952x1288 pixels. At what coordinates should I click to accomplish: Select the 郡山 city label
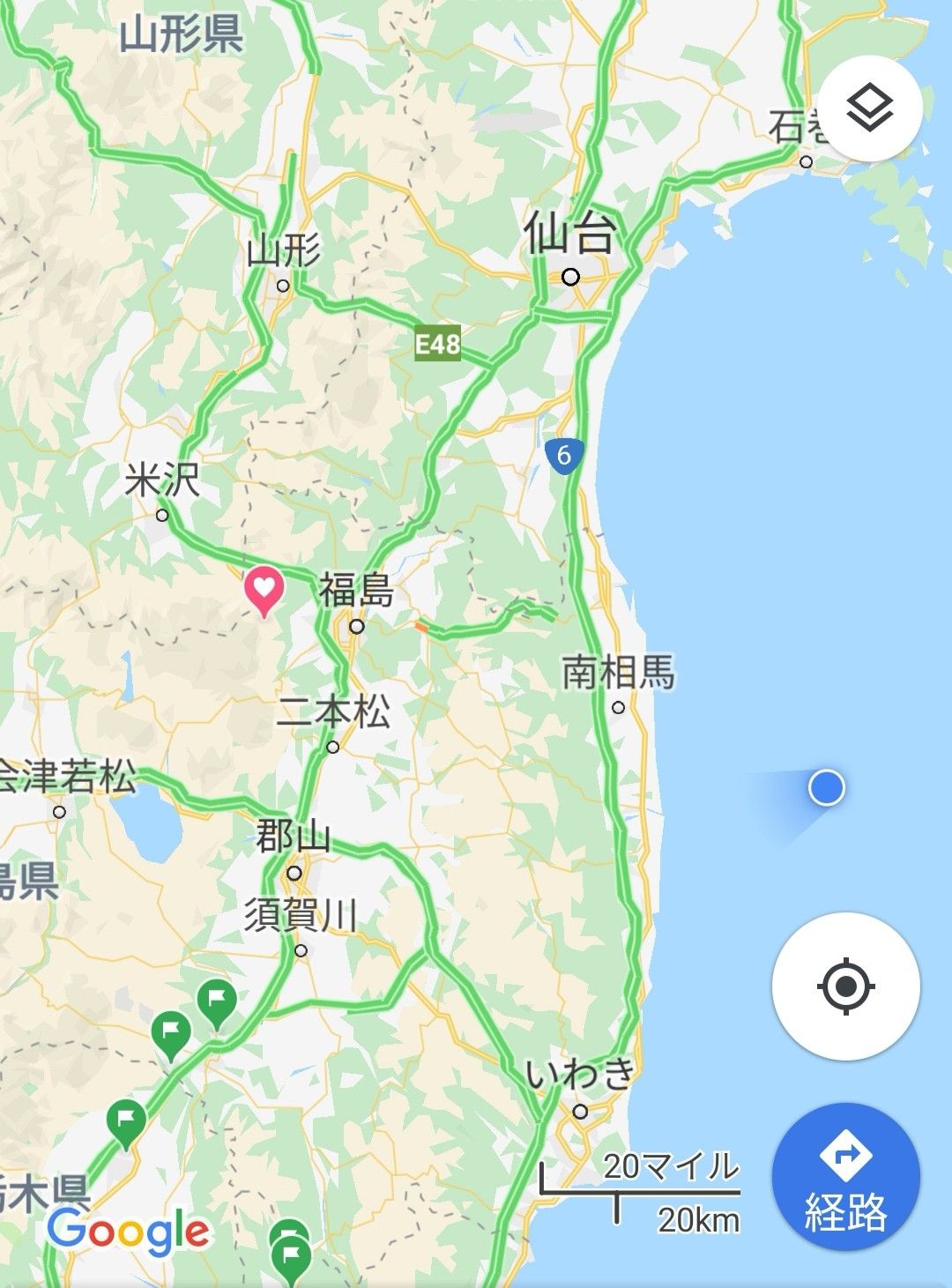point(293,836)
